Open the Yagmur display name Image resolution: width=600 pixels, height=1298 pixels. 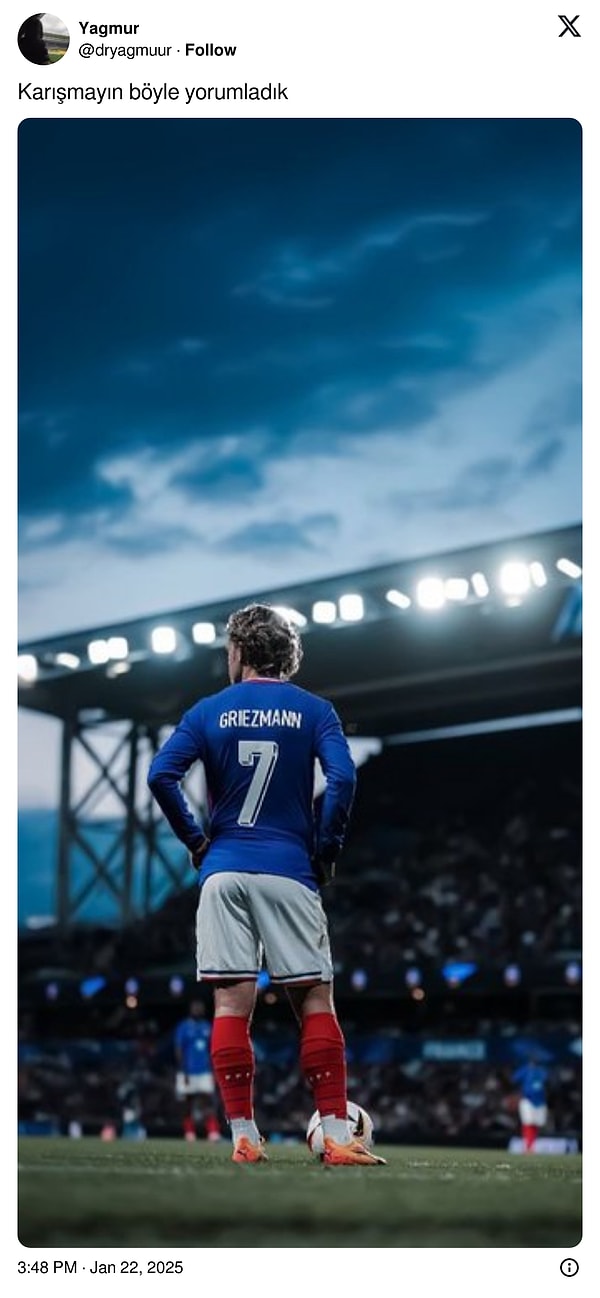[109, 28]
